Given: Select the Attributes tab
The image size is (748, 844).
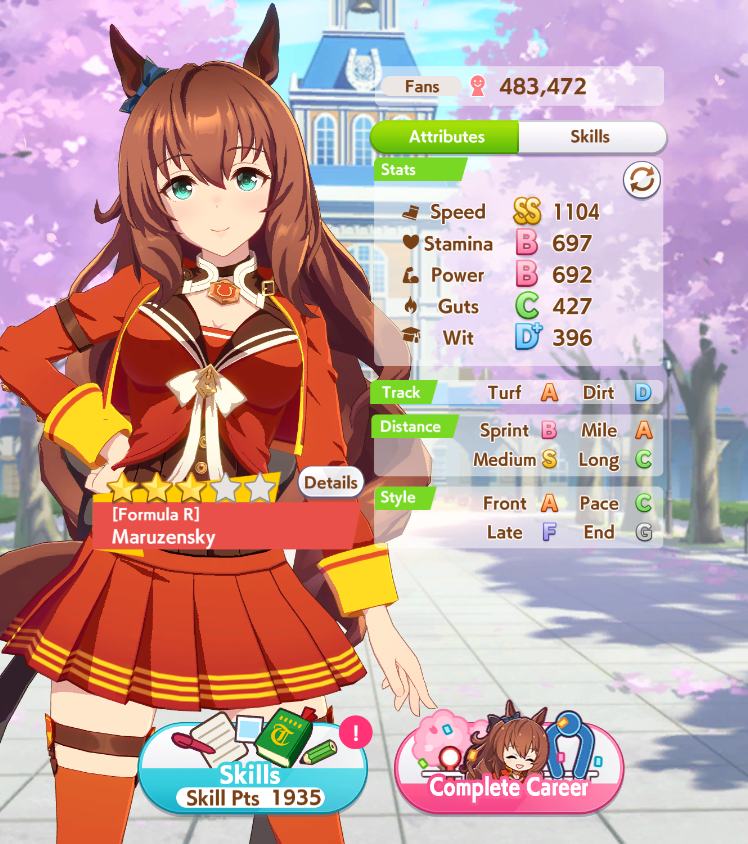Looking at the screenshot, I should [446, 137].
